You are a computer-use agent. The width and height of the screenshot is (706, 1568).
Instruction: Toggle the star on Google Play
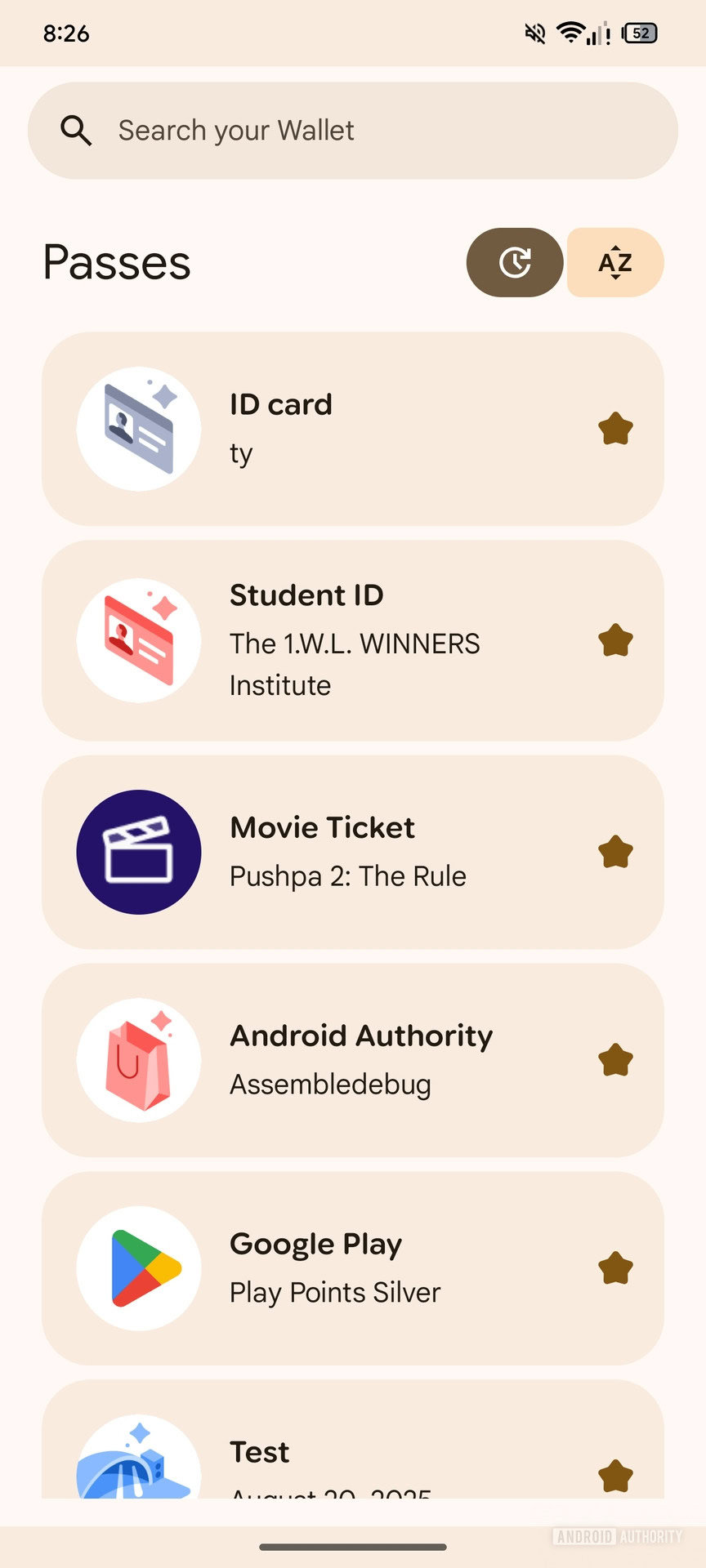pyautogui.click(x=615, y=1268)
